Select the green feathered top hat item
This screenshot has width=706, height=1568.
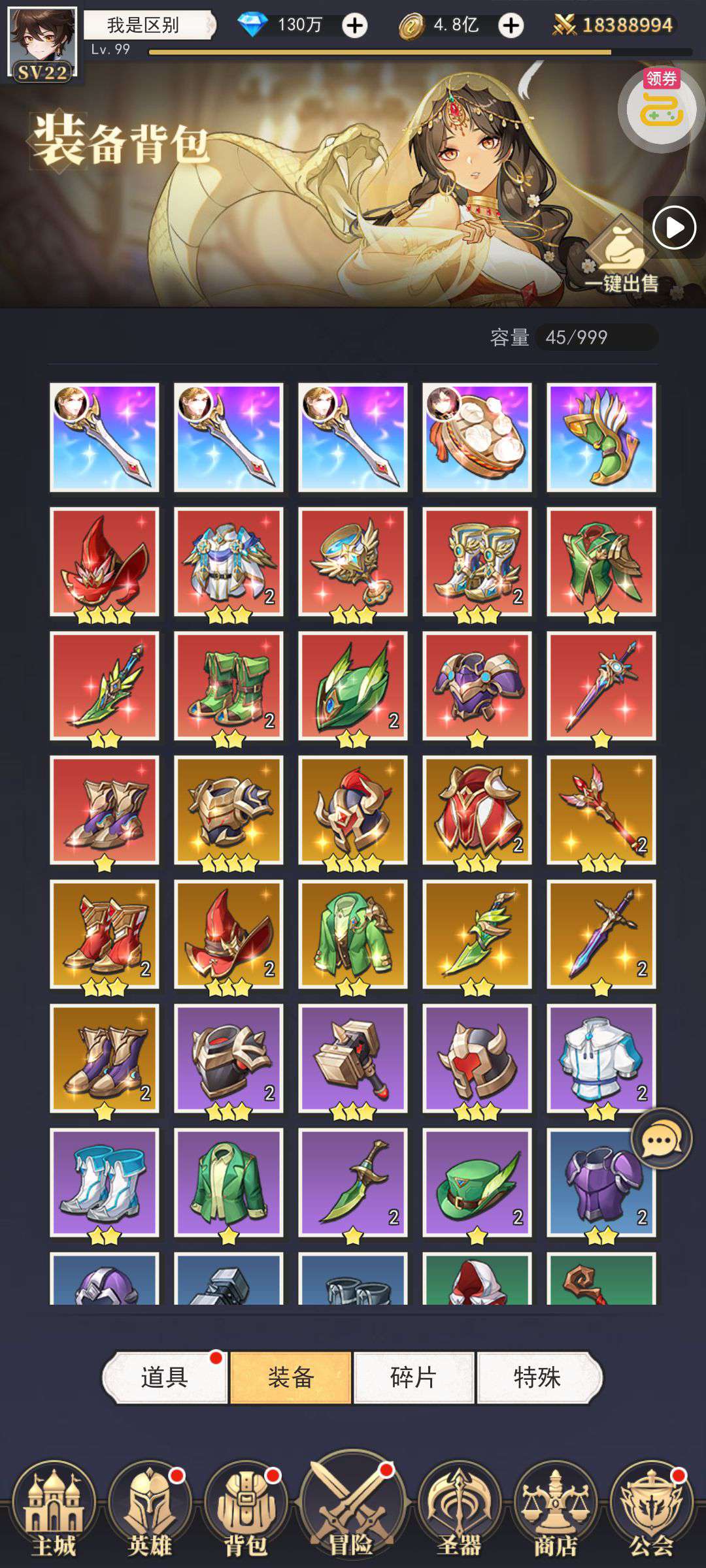tap(477, 1183)
